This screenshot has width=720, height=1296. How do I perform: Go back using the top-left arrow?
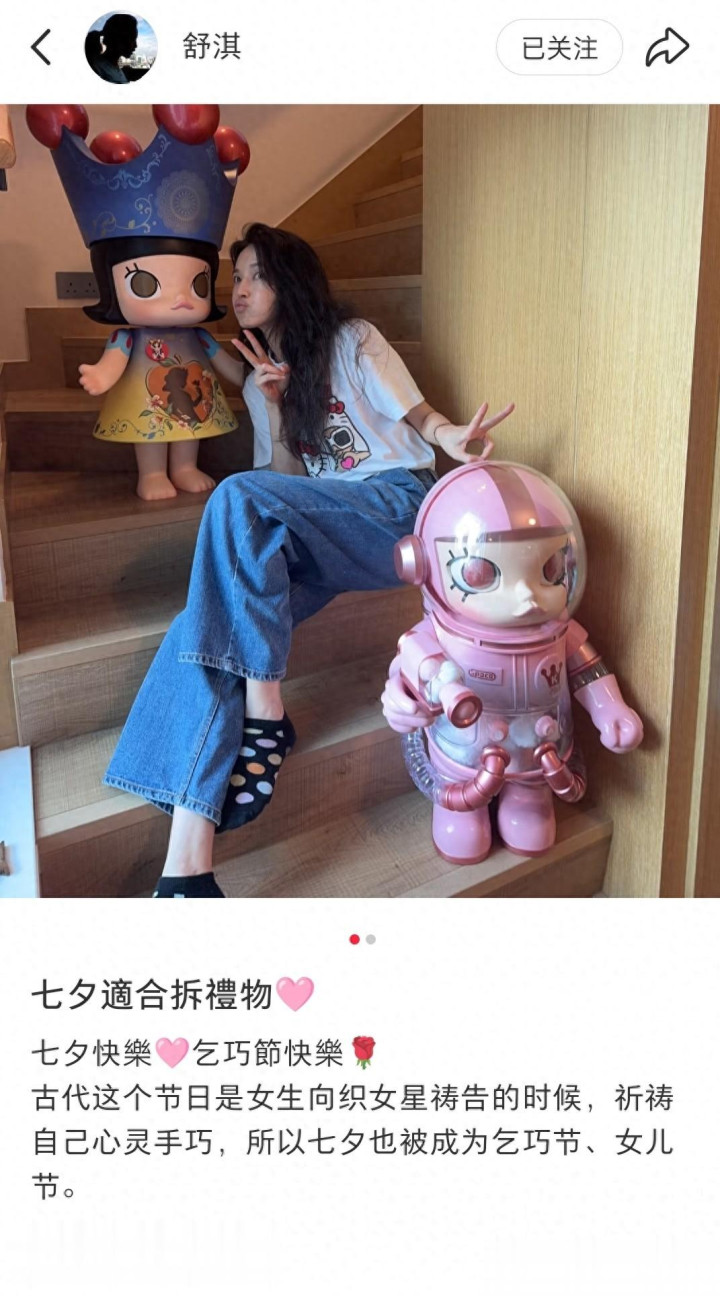[x=41, y=47]
